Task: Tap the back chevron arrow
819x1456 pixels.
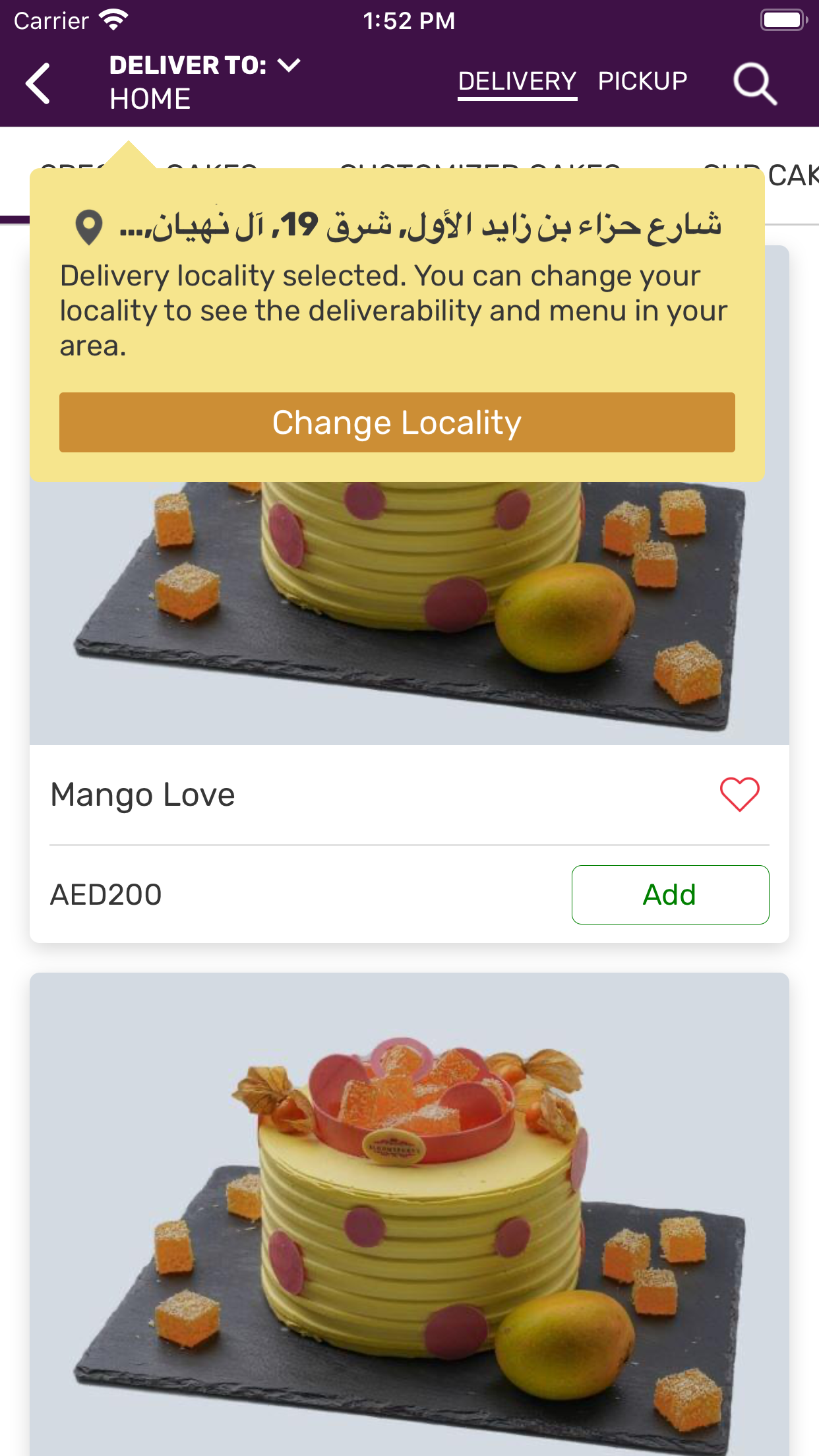Action: click(38, 84)
